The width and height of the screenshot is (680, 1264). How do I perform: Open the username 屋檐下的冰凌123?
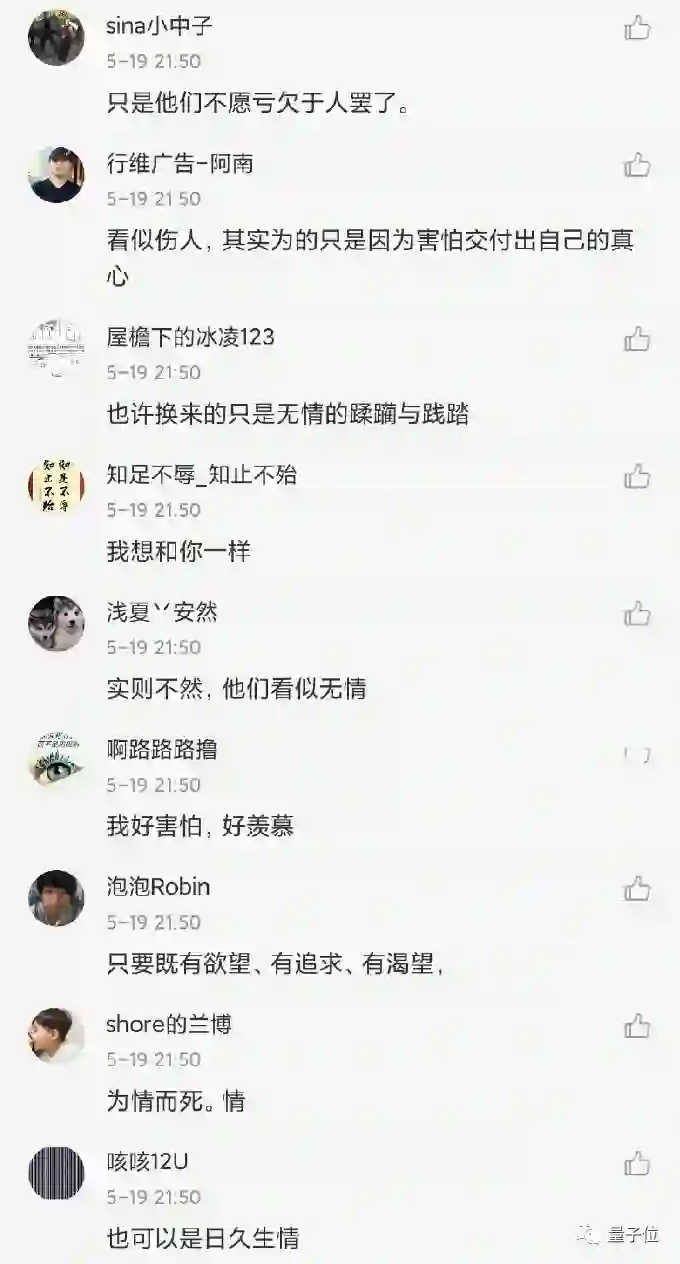point(190,337)
